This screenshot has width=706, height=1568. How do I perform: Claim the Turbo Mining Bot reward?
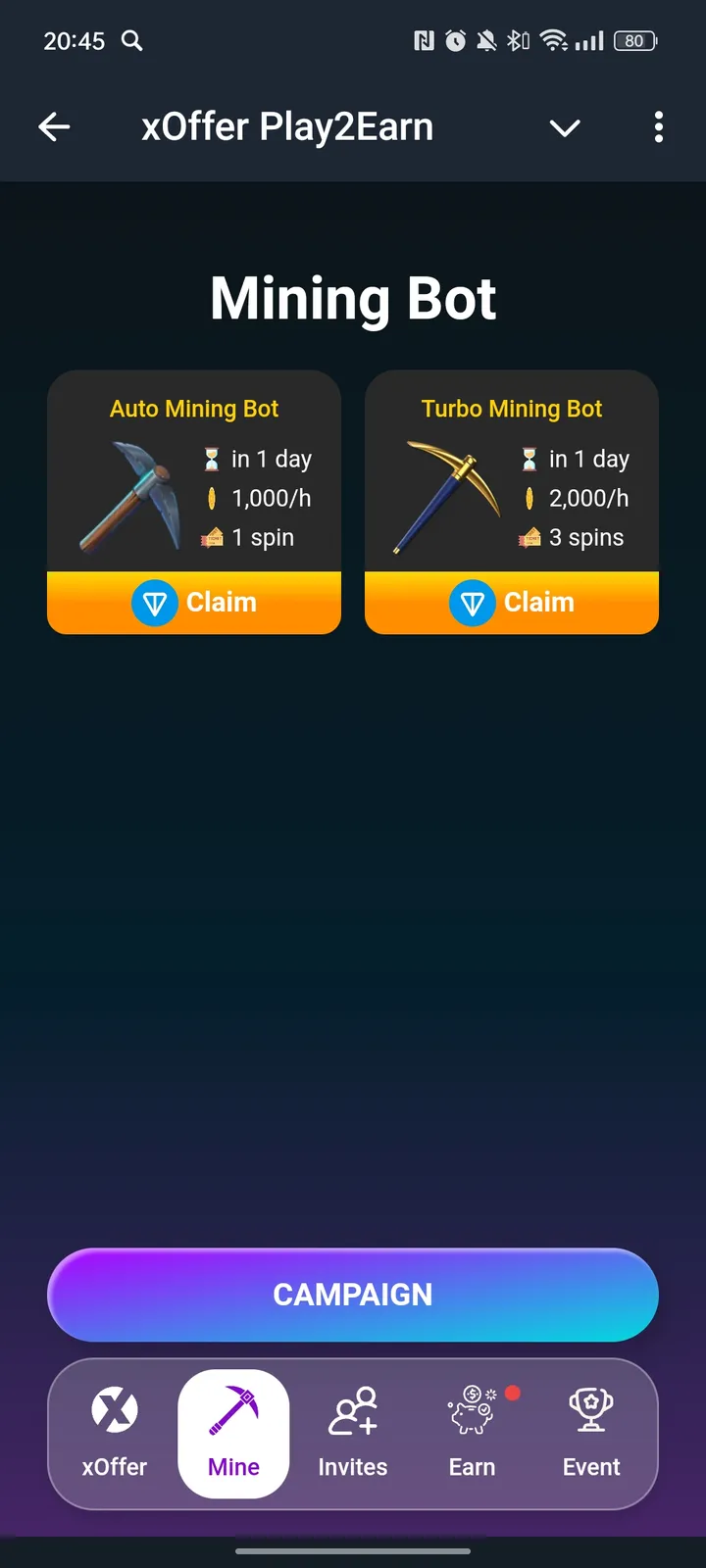(x=511, y=603)
